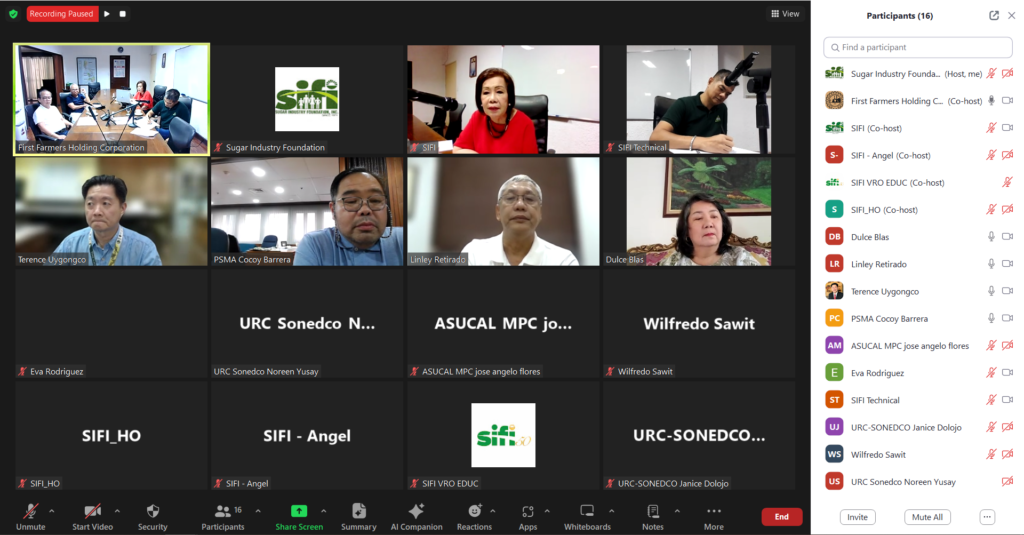Image resolution: width=1024 pixels, height=535 pixels.
Task: Launch AI Companion
Action: [416, 515]
